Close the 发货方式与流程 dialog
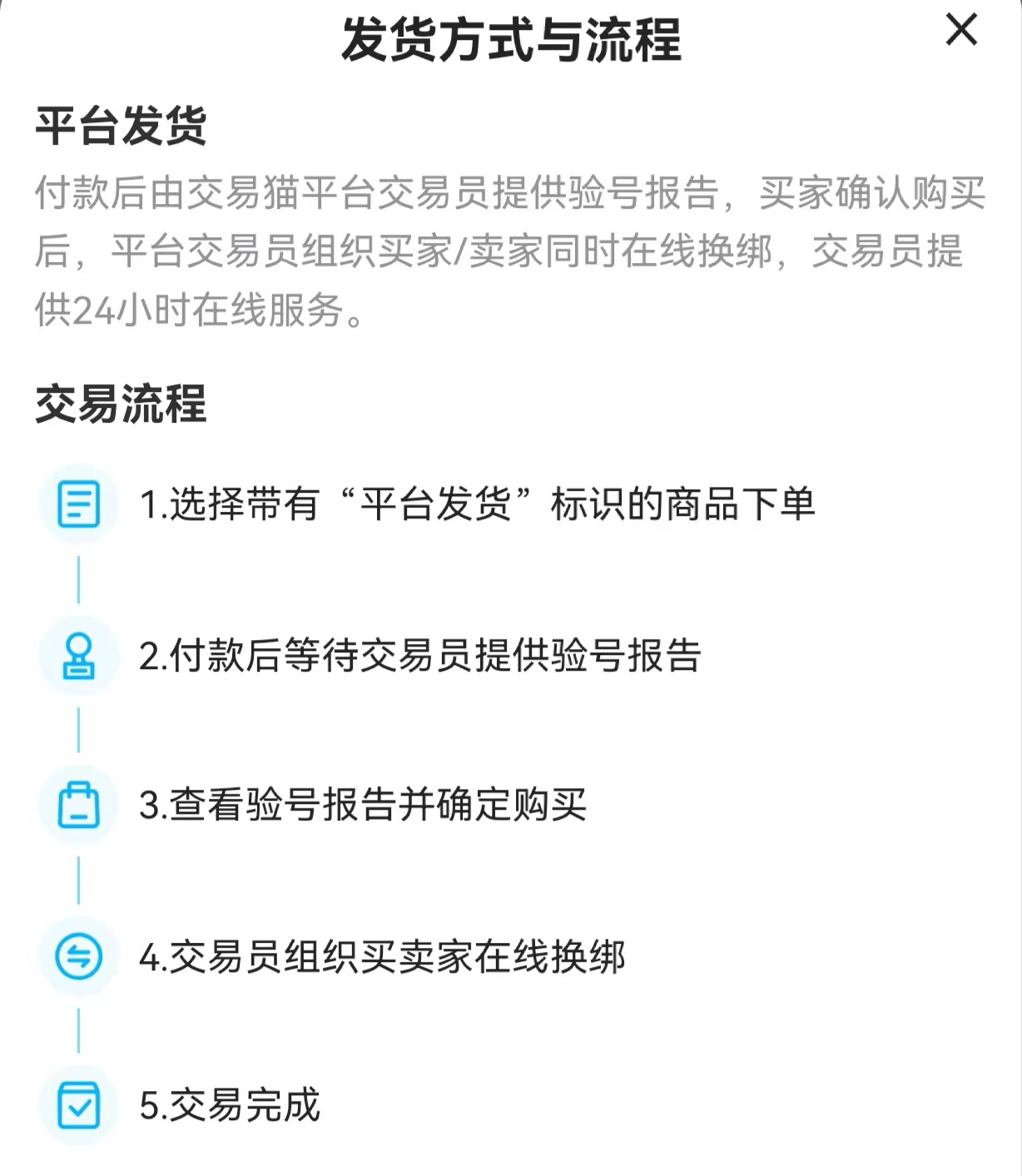This screenshot has height=1176, width=1022. [961, 31]
